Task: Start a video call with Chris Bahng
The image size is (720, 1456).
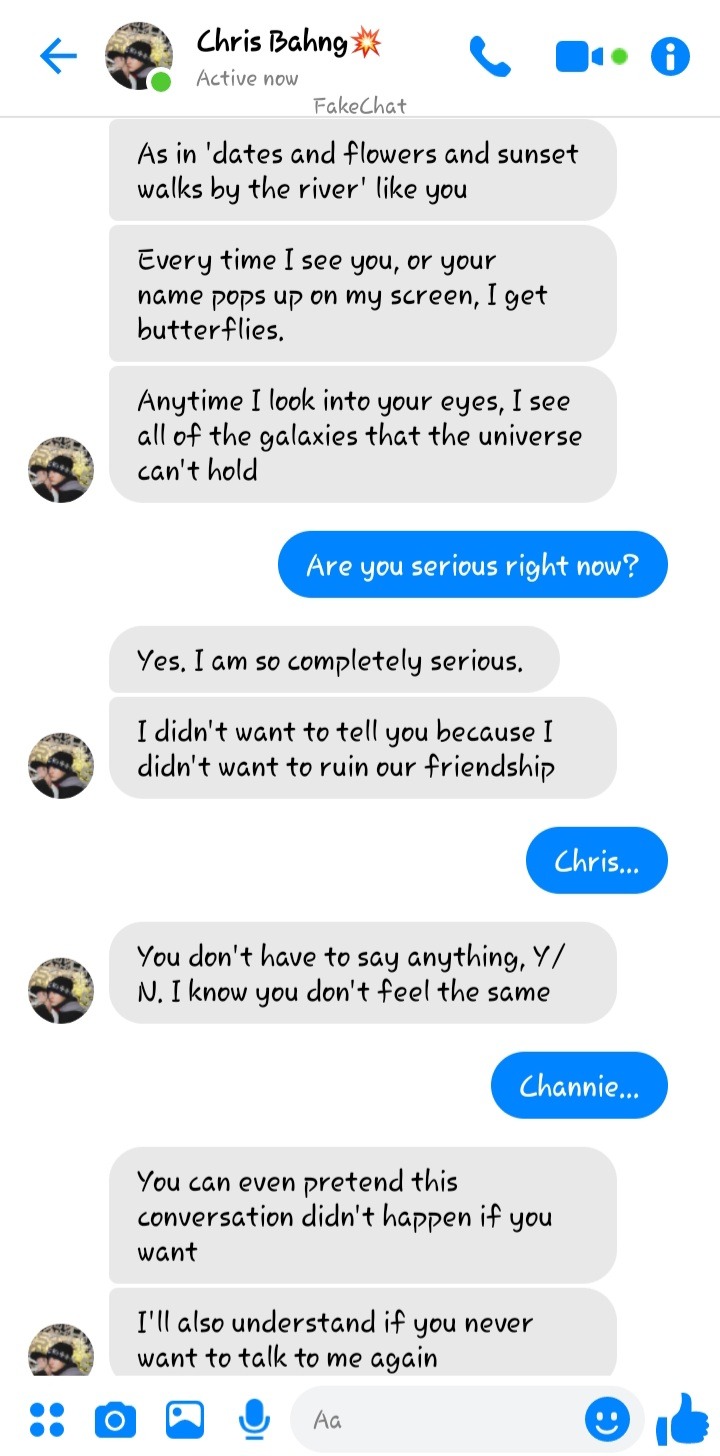Action: [x=582, y=57]
